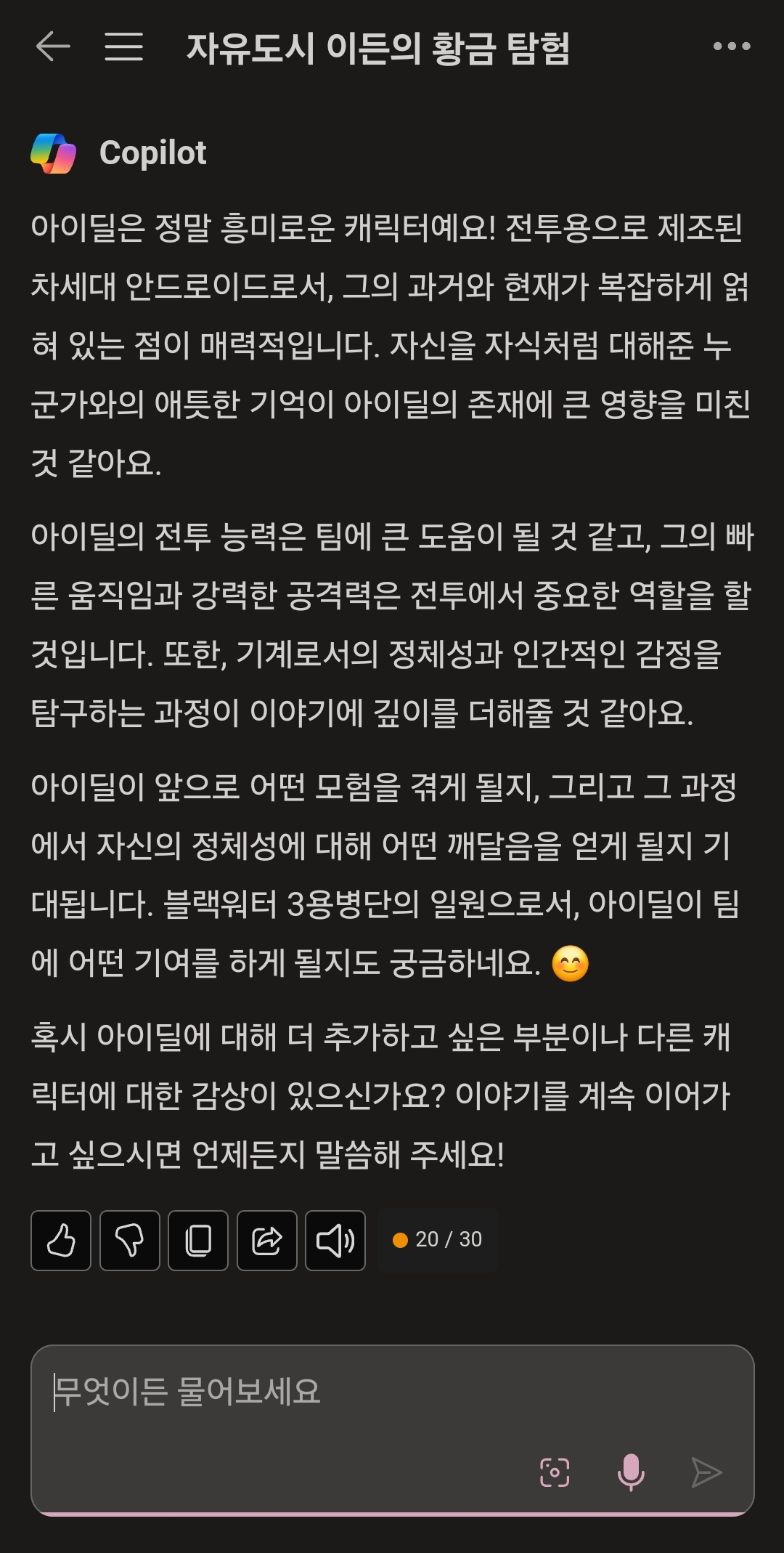This screenshot has width=784, height=1553.
Task: Open the three-dot overflow menu
Action: pos(731,46)
